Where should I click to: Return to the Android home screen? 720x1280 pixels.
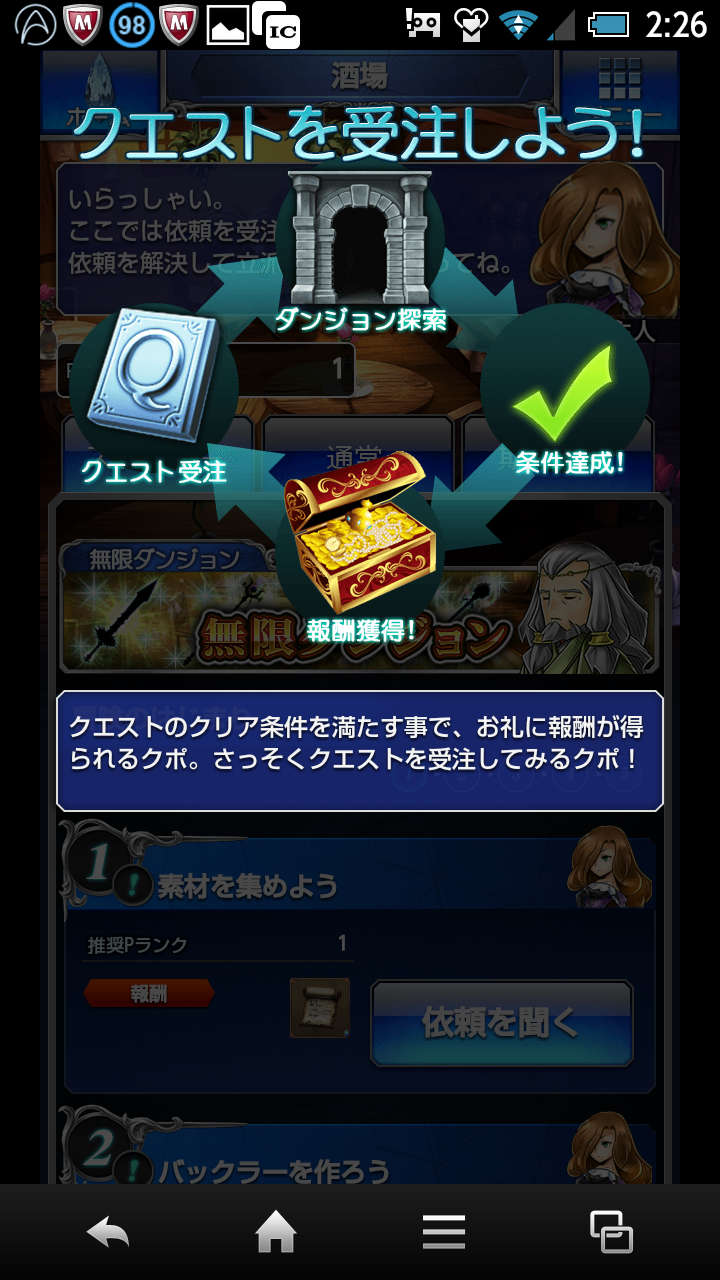tap(276, 1232)
